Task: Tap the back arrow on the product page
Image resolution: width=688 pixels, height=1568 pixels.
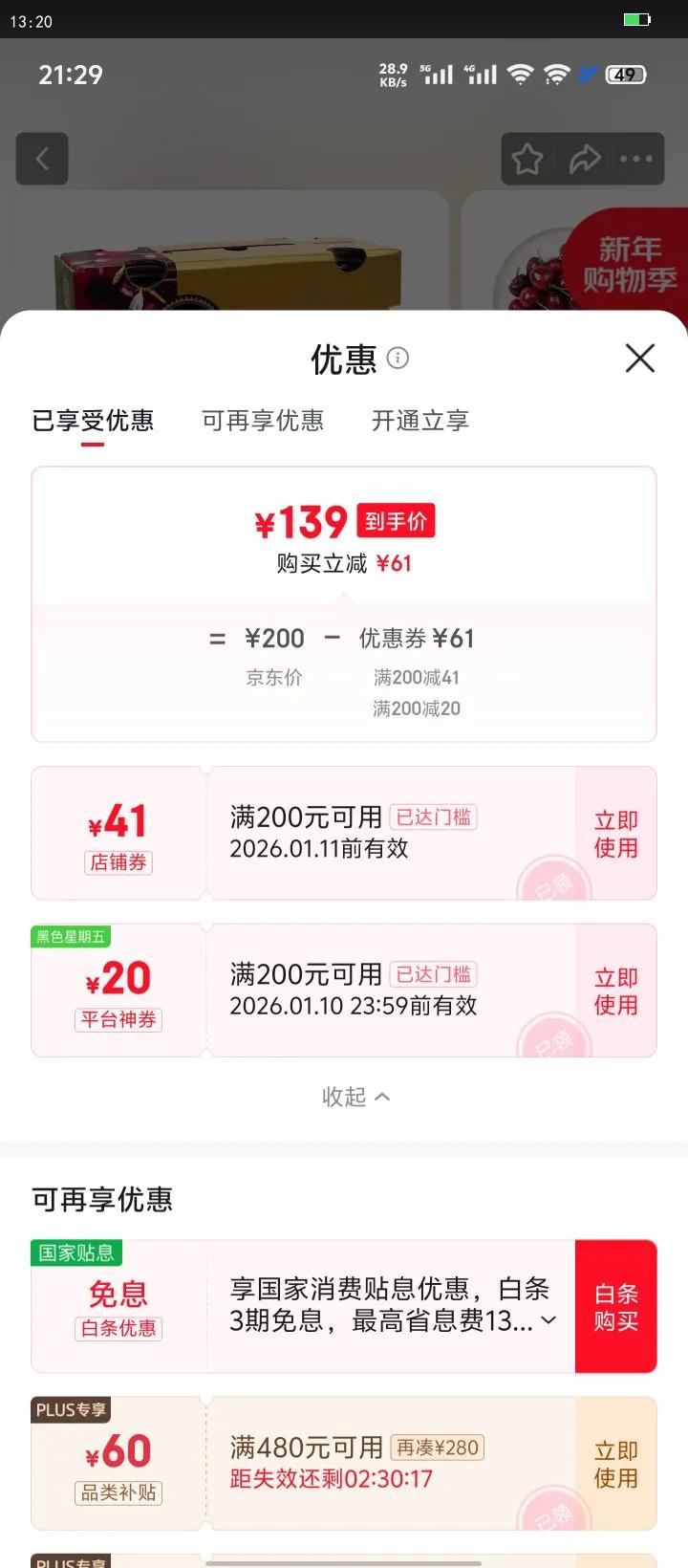Action: (42, 159)
